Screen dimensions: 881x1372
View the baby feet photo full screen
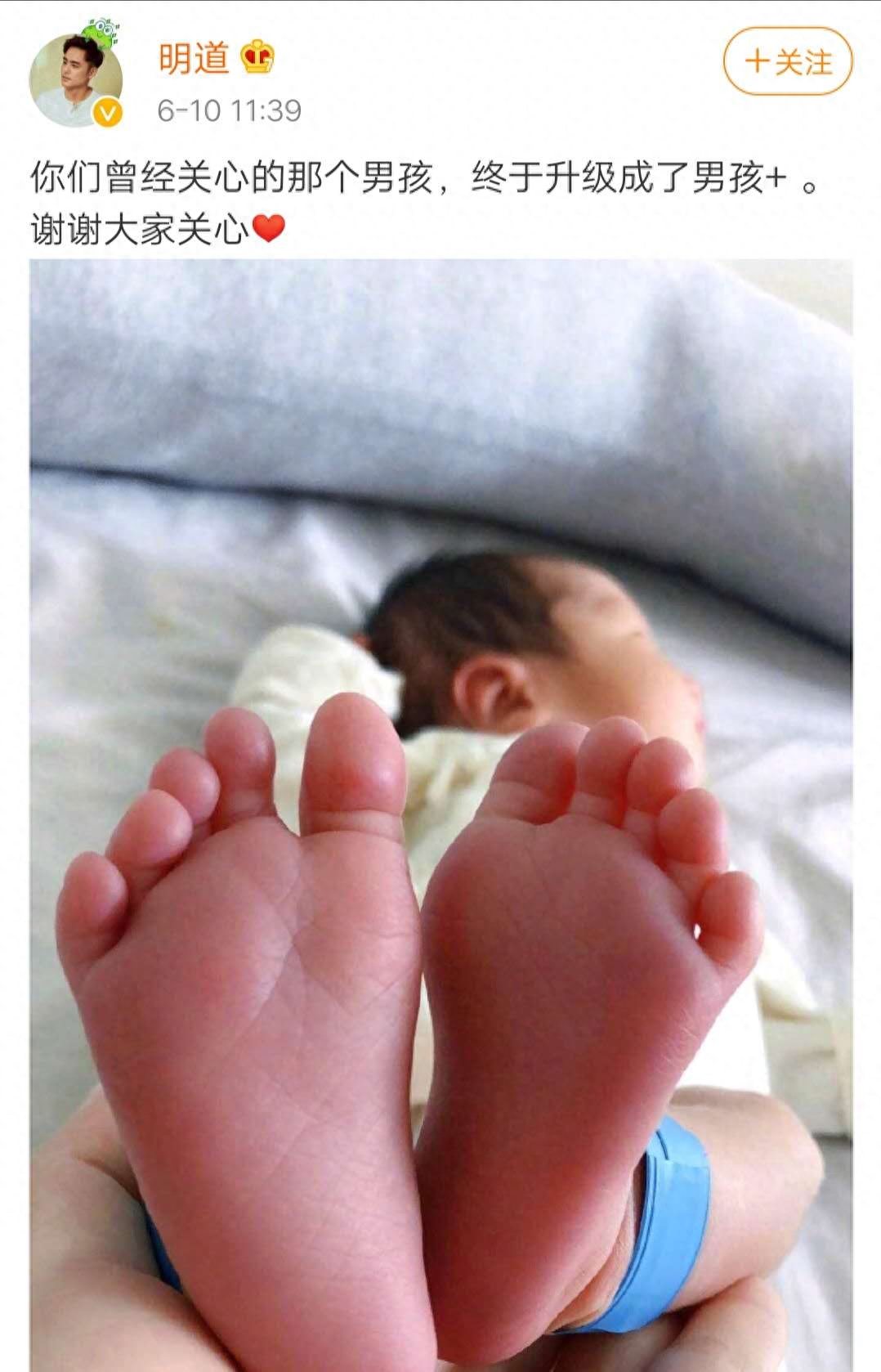tap(441, 814)
